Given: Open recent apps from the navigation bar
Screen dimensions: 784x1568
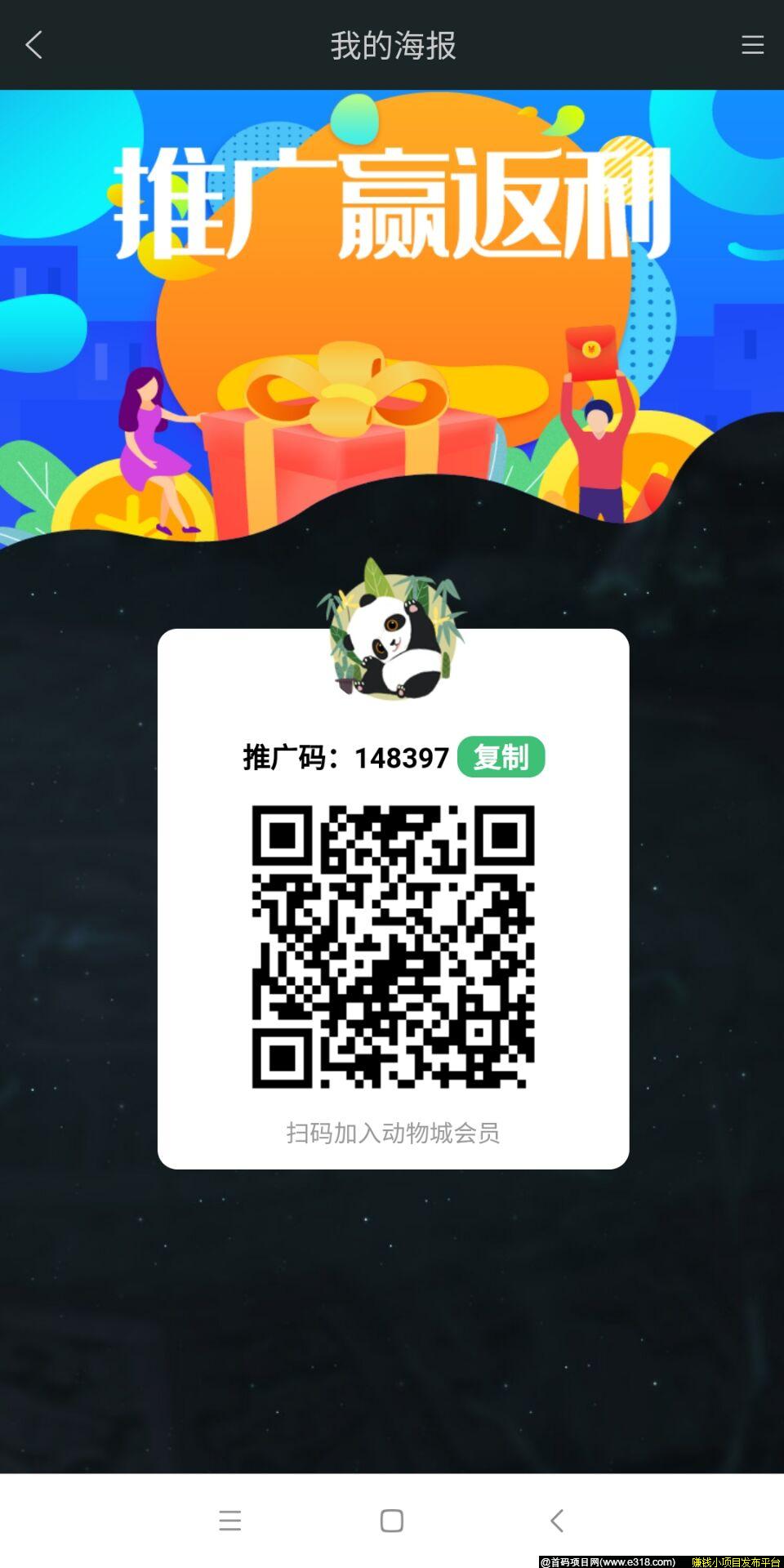Looking at the screenshot, I should 230,1521.
